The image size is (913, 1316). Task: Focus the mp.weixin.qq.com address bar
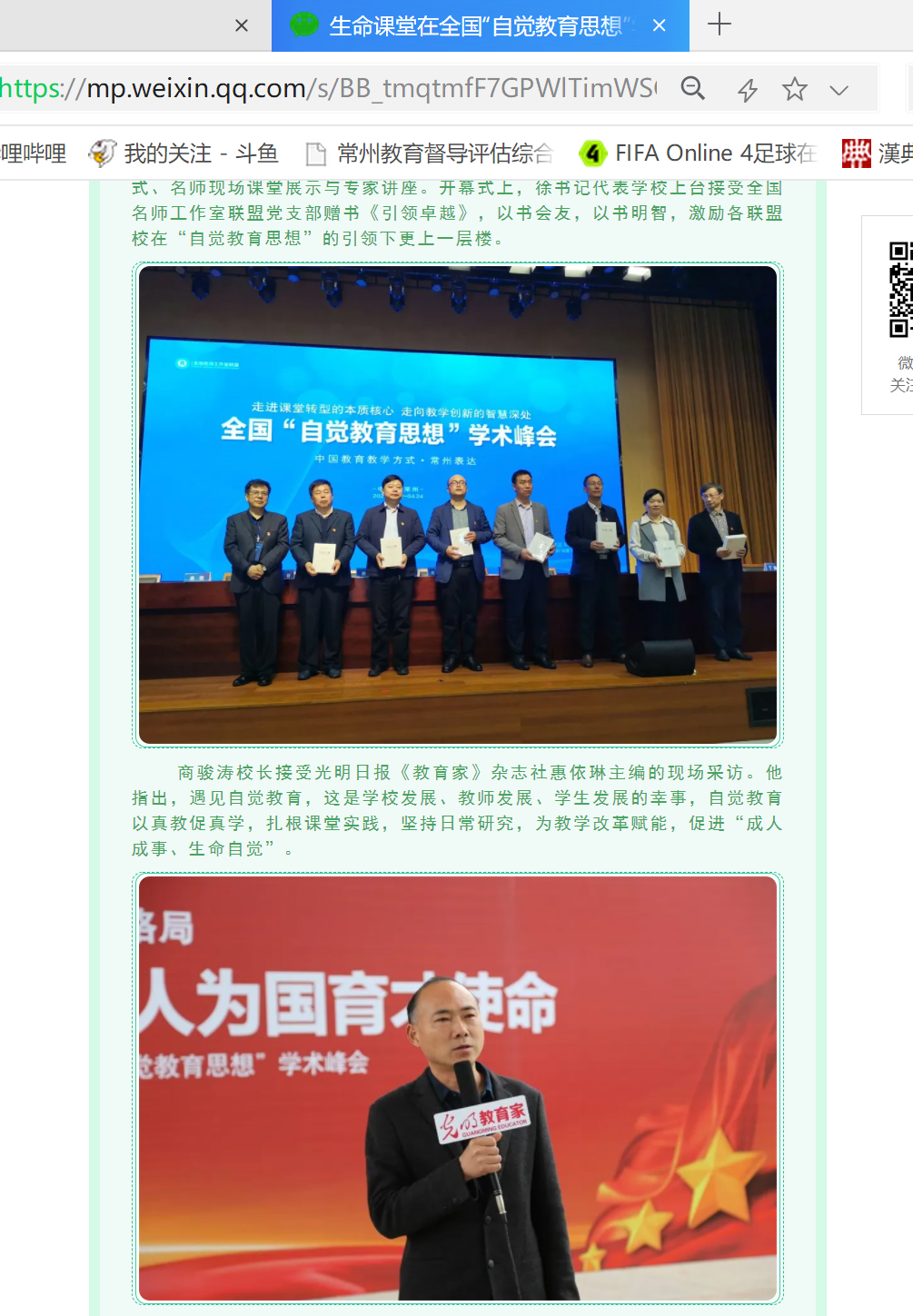coord(327,88)
